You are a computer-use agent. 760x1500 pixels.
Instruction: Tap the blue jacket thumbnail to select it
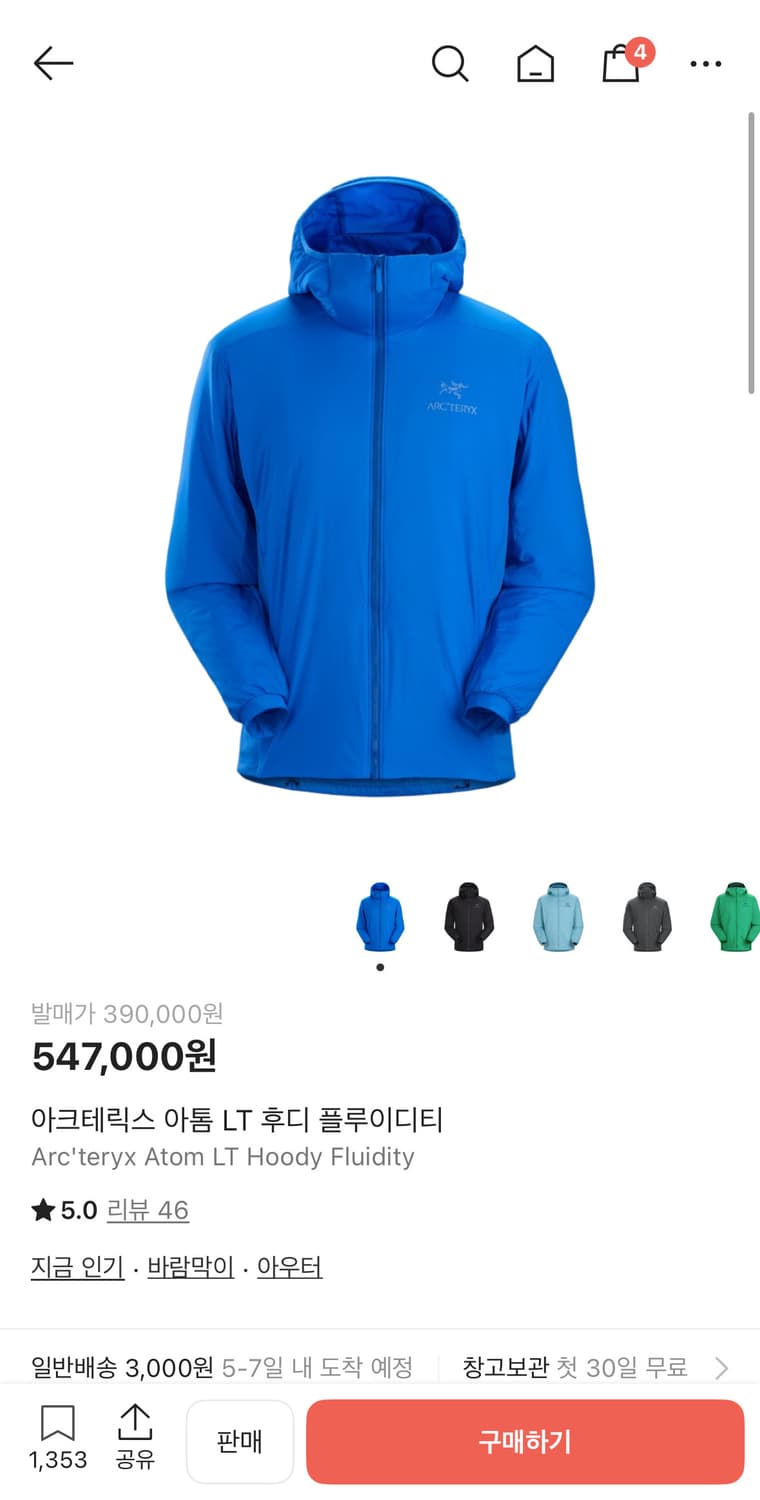(380, 917)
